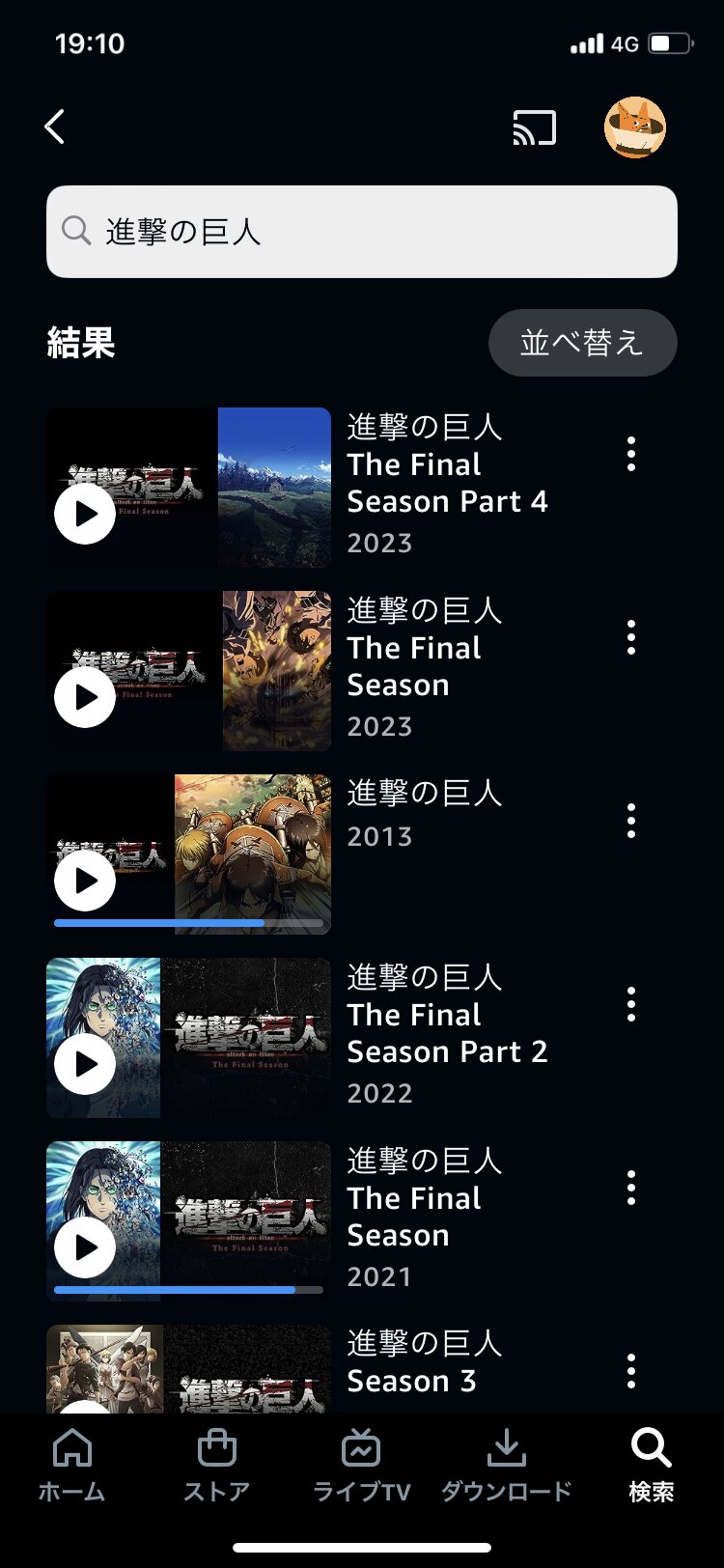Switch to the ストア tab
This screenshot has width=724, height=1568.
point(216,1465)
